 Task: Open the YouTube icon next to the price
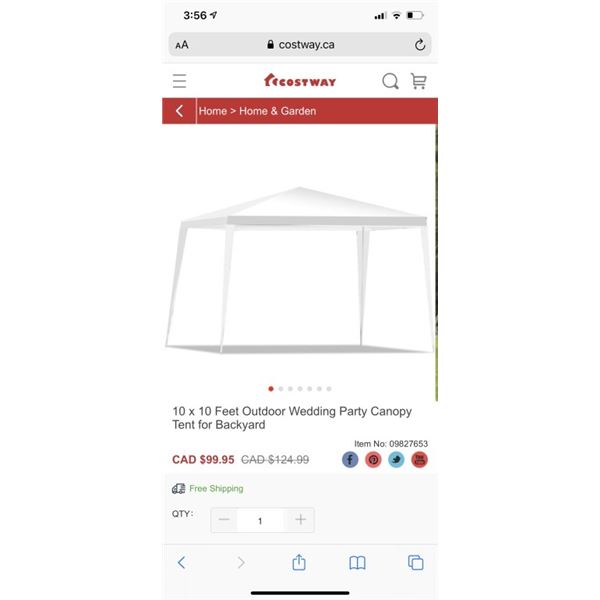420,460
